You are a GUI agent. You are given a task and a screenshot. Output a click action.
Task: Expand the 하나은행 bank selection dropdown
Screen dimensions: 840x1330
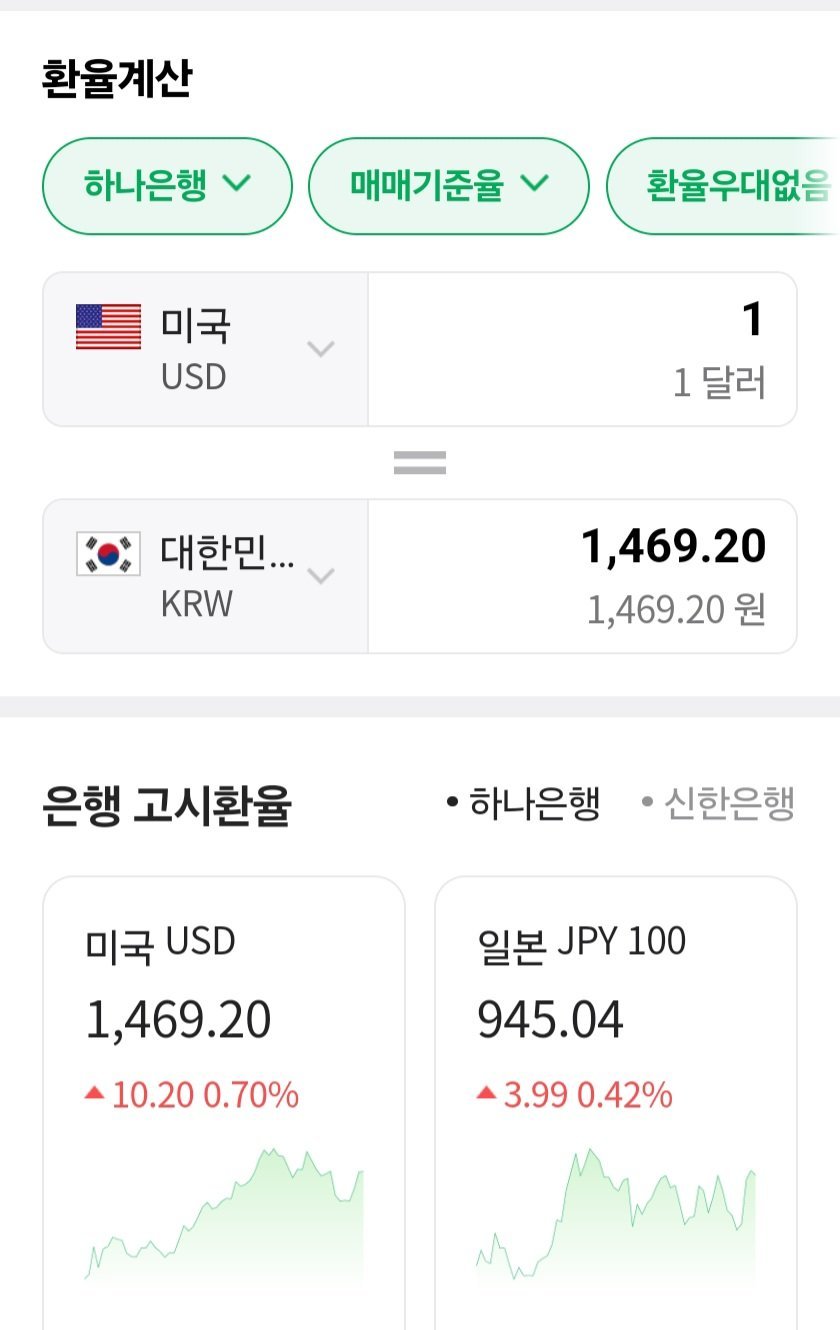[237, 186]
